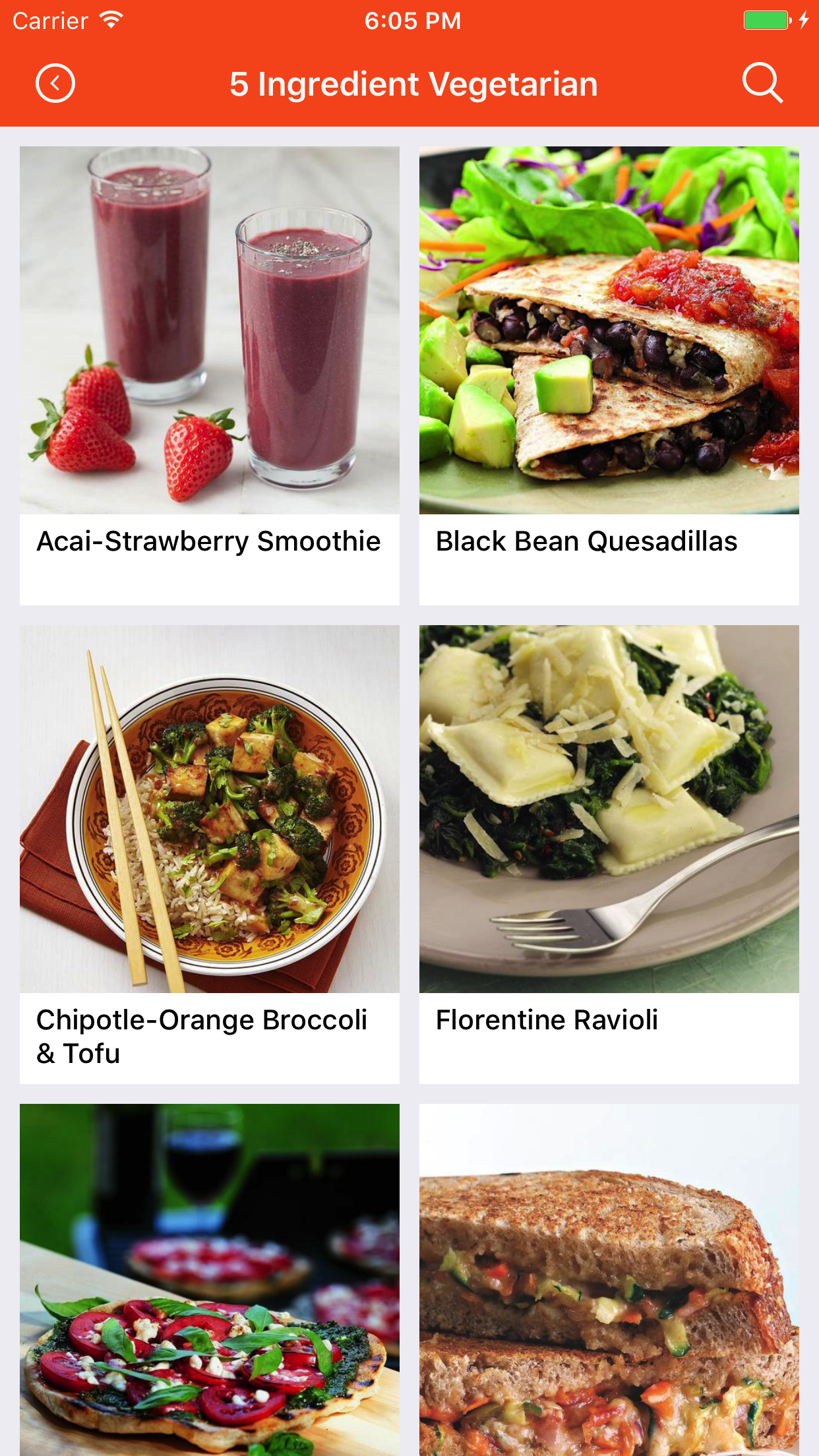819x1456 pixels.
Task: Go back using the circled arrow
Action: (x=55, y=84)
